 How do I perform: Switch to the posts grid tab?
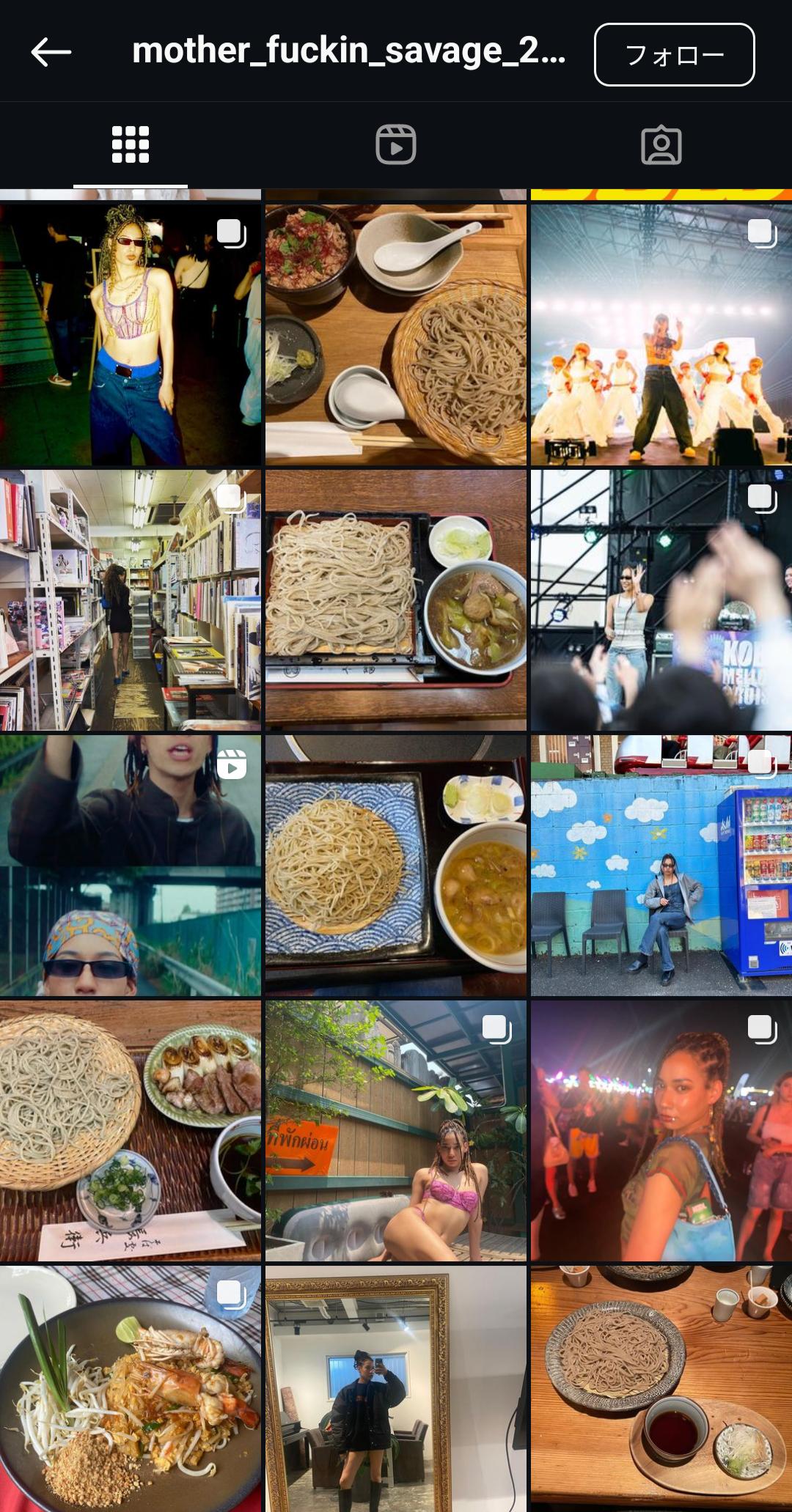(131, 144)
